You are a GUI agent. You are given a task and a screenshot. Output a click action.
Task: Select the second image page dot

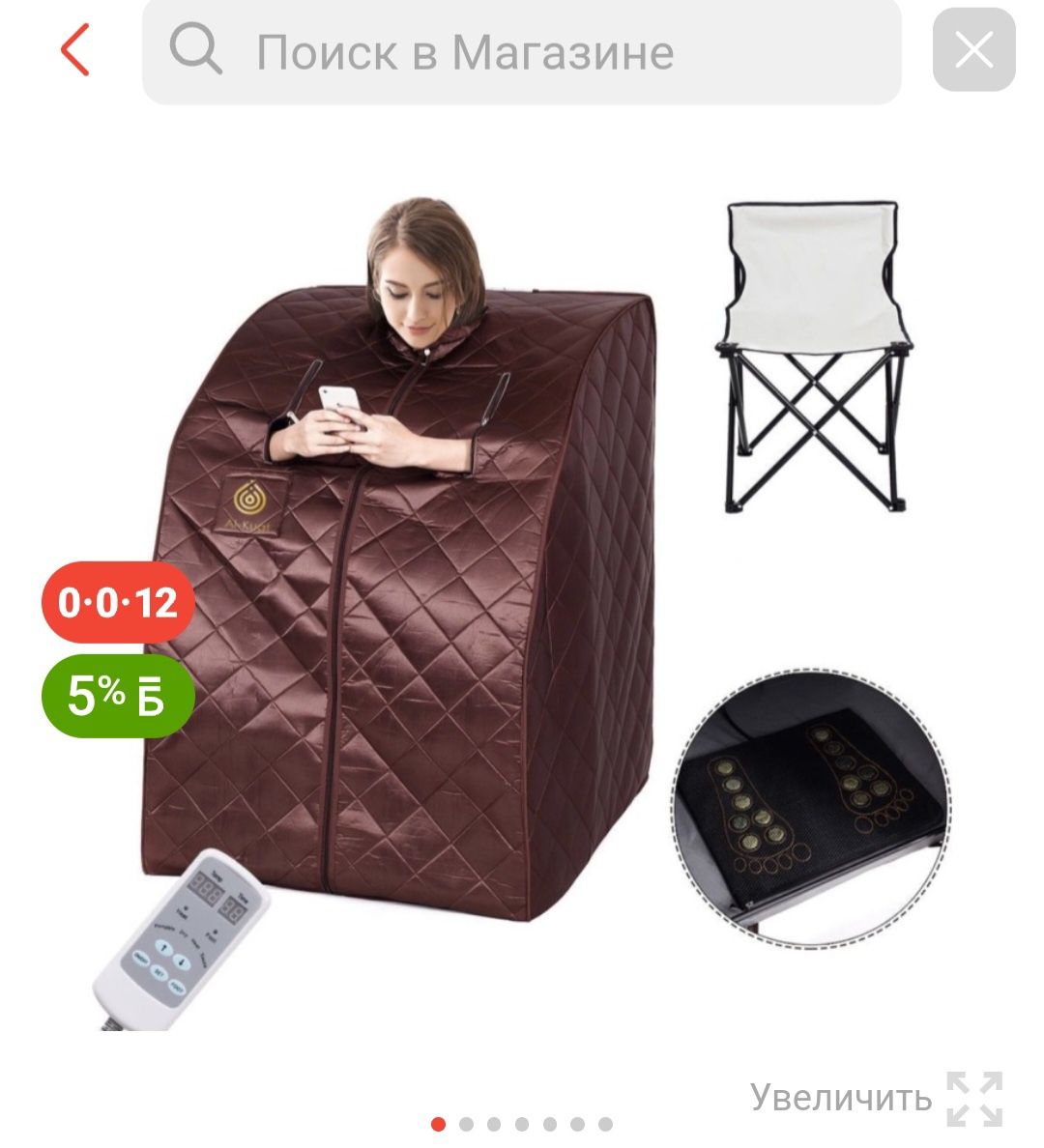coord(467,1124)
